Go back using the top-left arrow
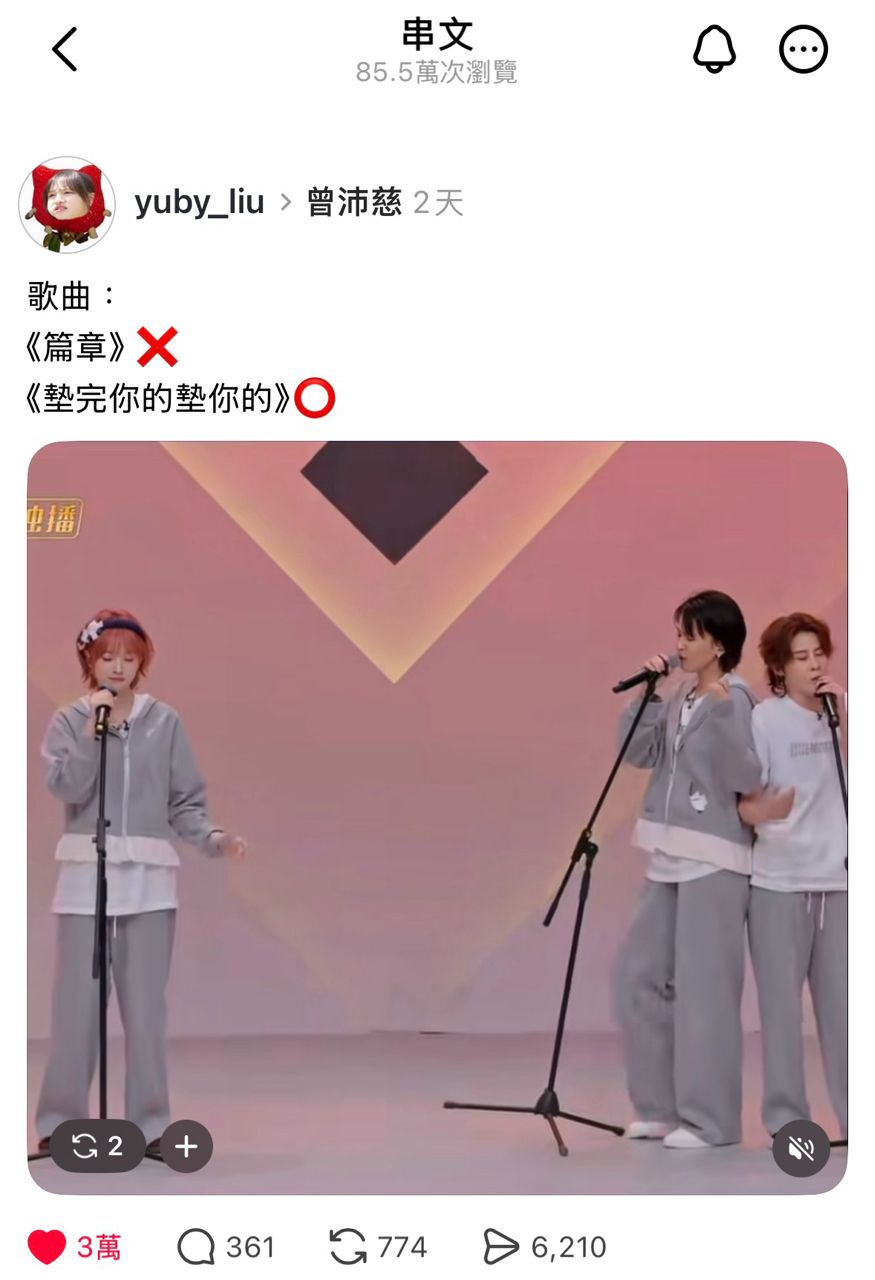The height and width of the screenshot is (1280, 875). point(65,49)
